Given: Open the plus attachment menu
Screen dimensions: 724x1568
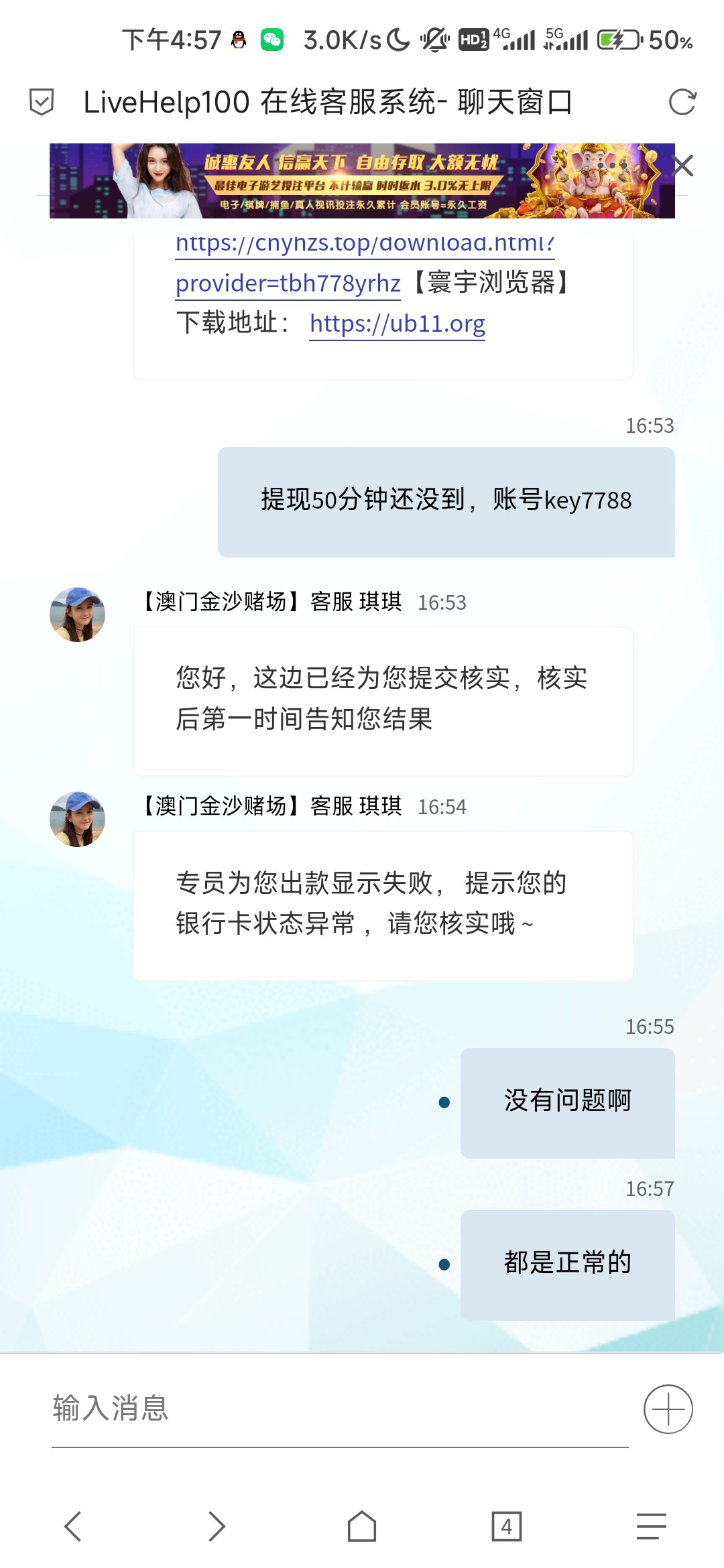Looking at the screenshot, I should [668, 1409].
